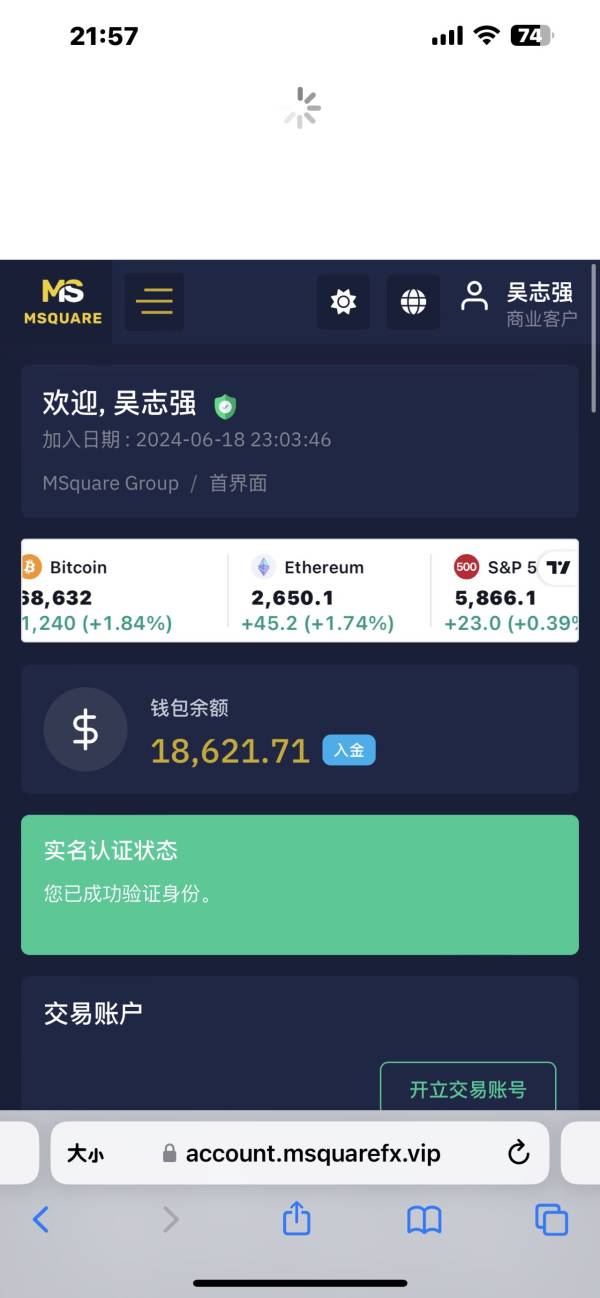The height and width of the screenshot is (1298, 600).
Task: Go back in Safari
Action: click(41, 1219)
